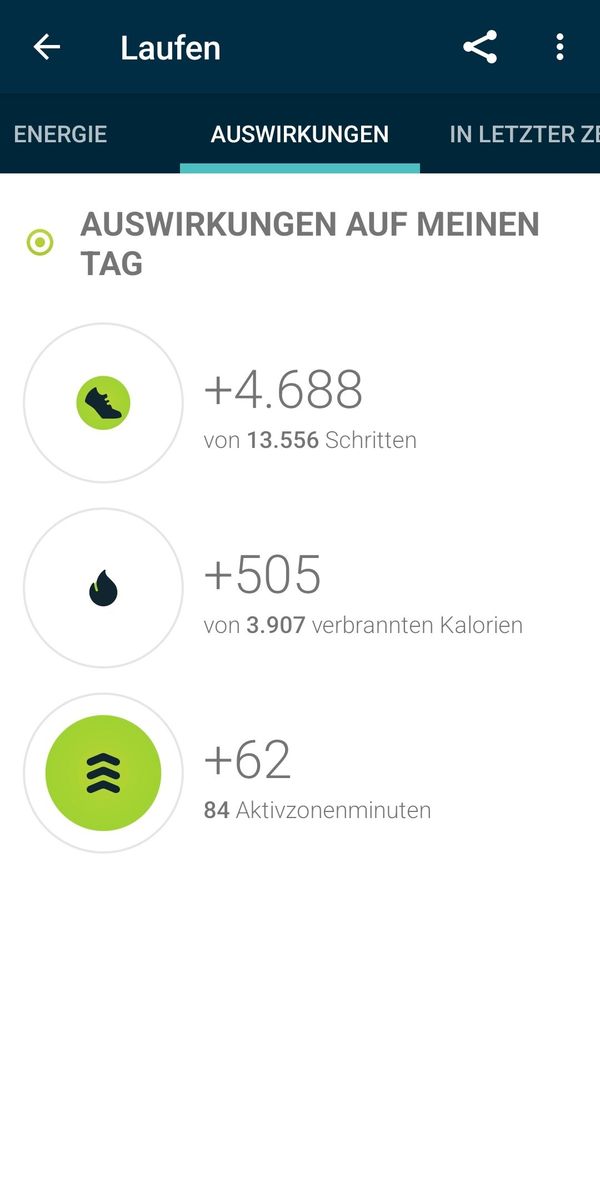Select the AUSWIRKUNGEN tab
The width and height of the screenshot is (600, 1201).
(300, 134)
